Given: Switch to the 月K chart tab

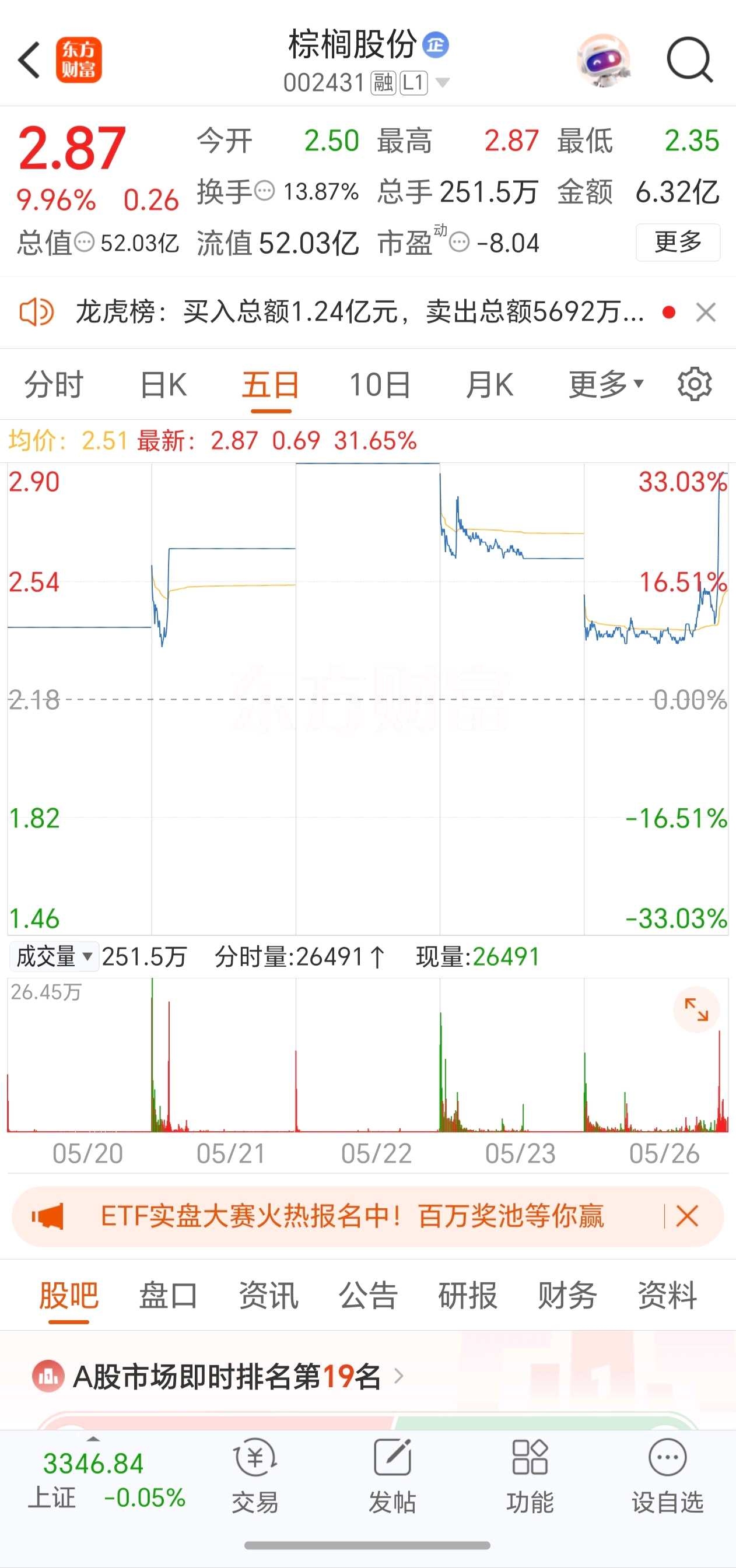Looking at the screenshot, I should click(x=489, y=385).
